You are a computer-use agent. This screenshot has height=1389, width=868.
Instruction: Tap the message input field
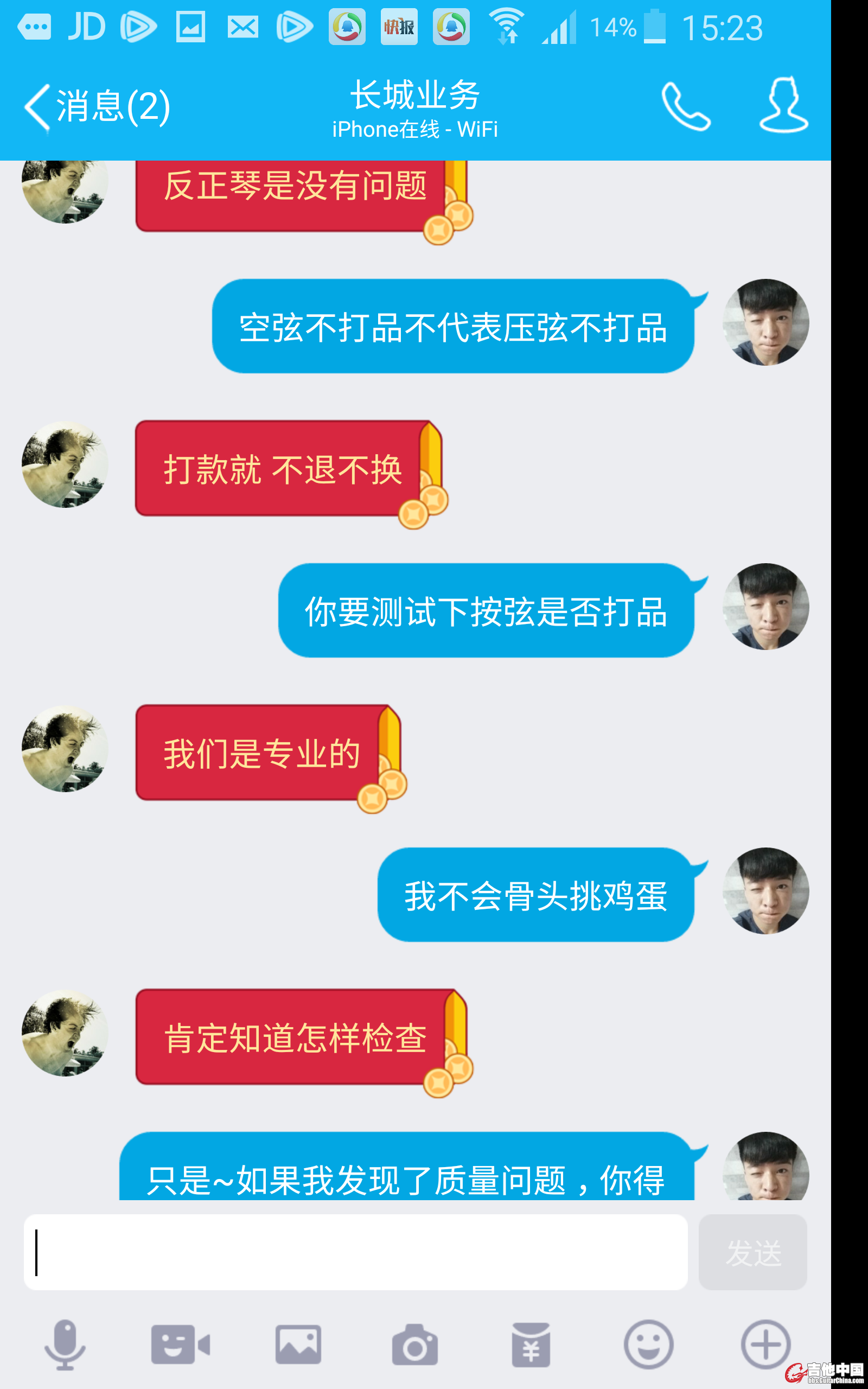pyautogui.click(x=356, y=1252)
